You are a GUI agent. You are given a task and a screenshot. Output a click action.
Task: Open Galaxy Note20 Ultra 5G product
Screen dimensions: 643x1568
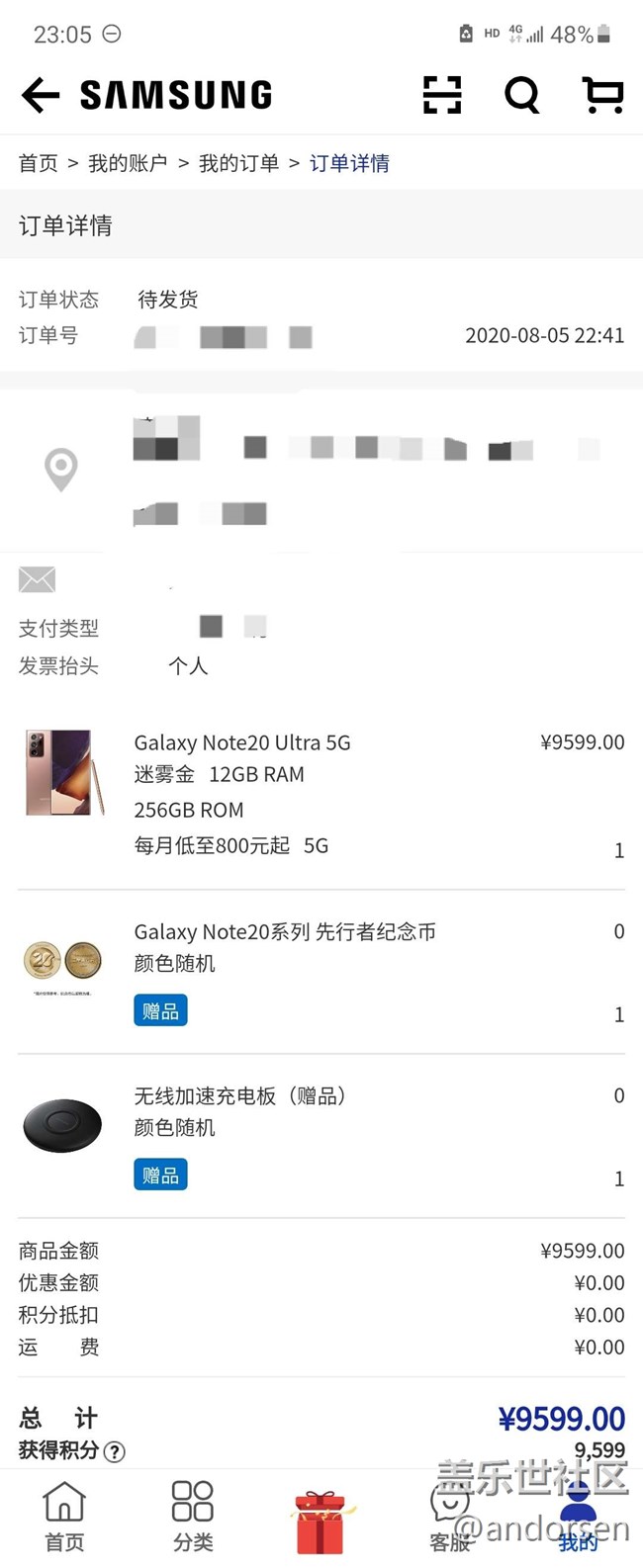[x=242, y=742]
